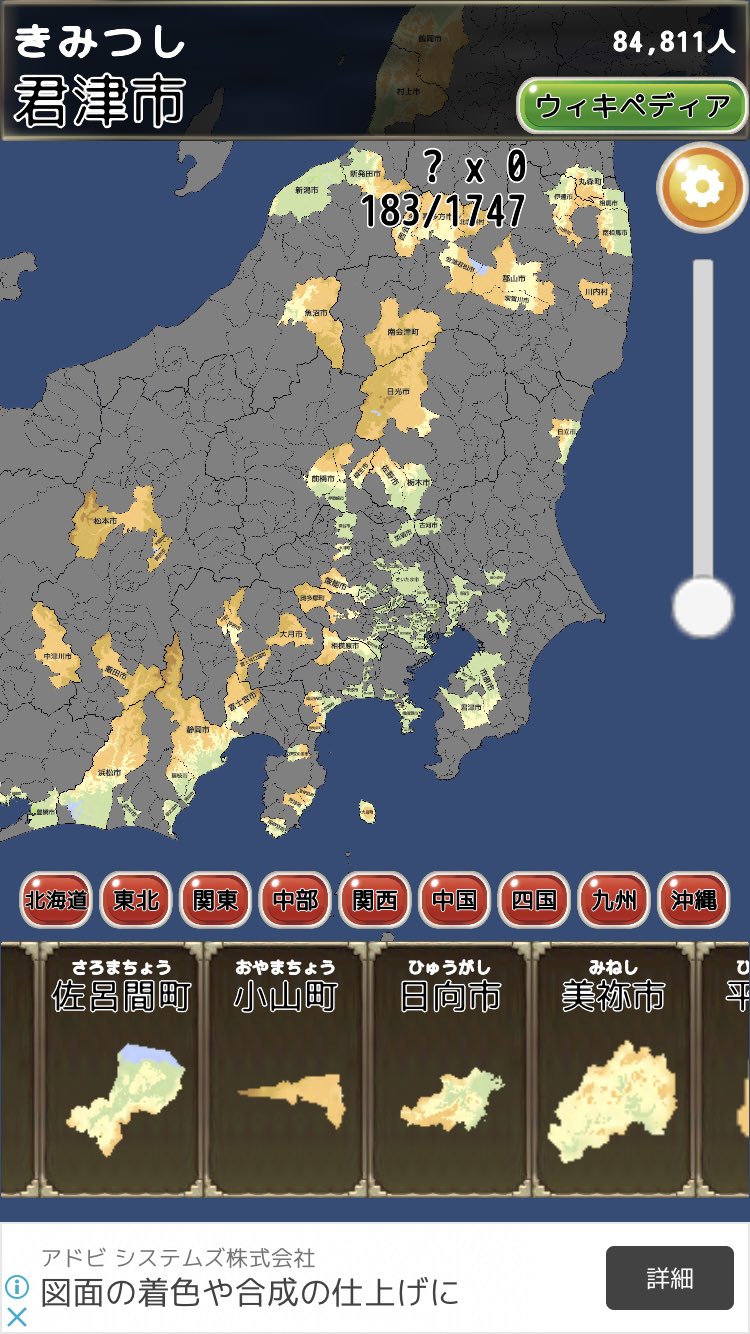Image resolution: width=750 pixels, height=1334 pixels.
Task: Move the map to 九州
Action: [x=614, y=900]
